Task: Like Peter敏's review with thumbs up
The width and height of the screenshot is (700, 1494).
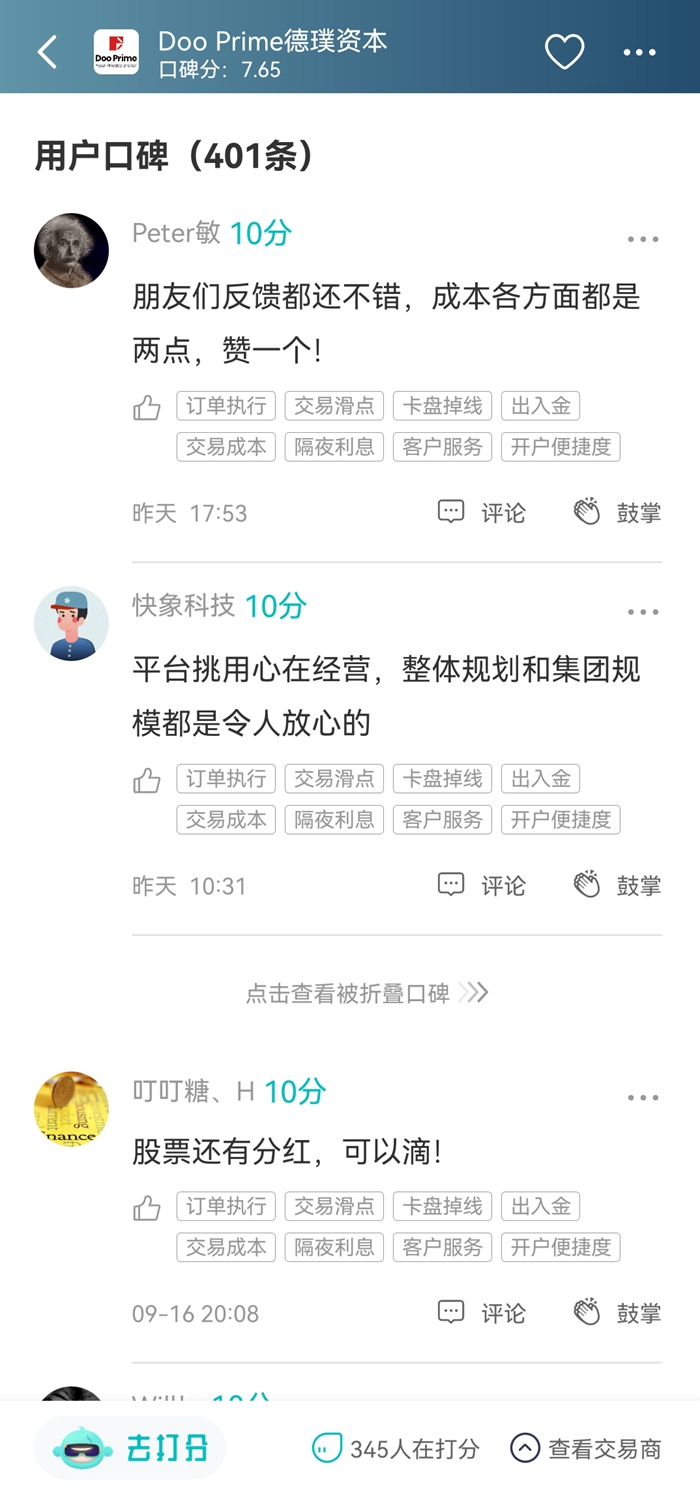Action: (147, 408)
